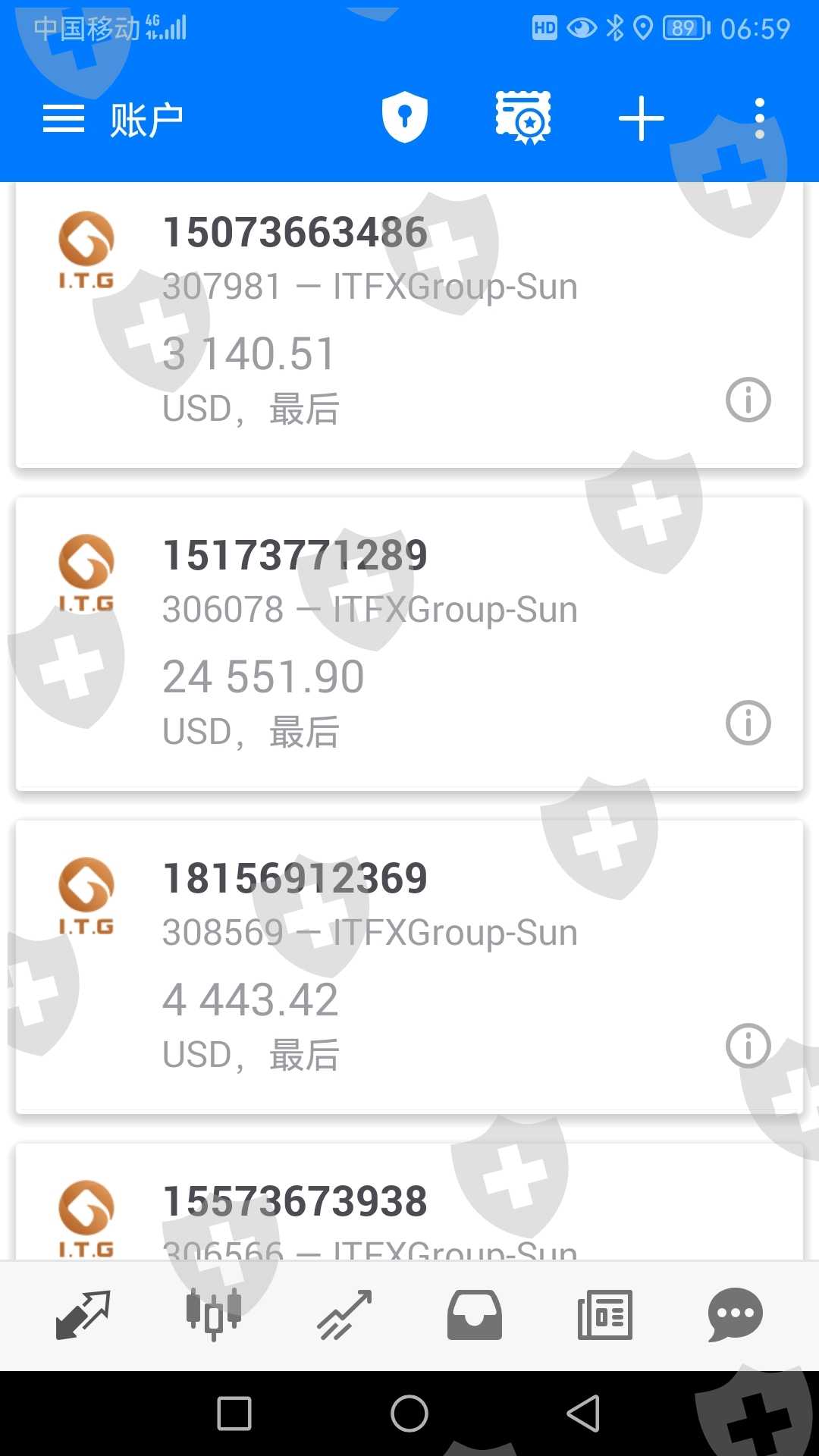Switch to the candlestick chart tab
Image resolution: width=819 pixels, height=1456 pixels.
pyautogui.click(x=214, y=1315)
